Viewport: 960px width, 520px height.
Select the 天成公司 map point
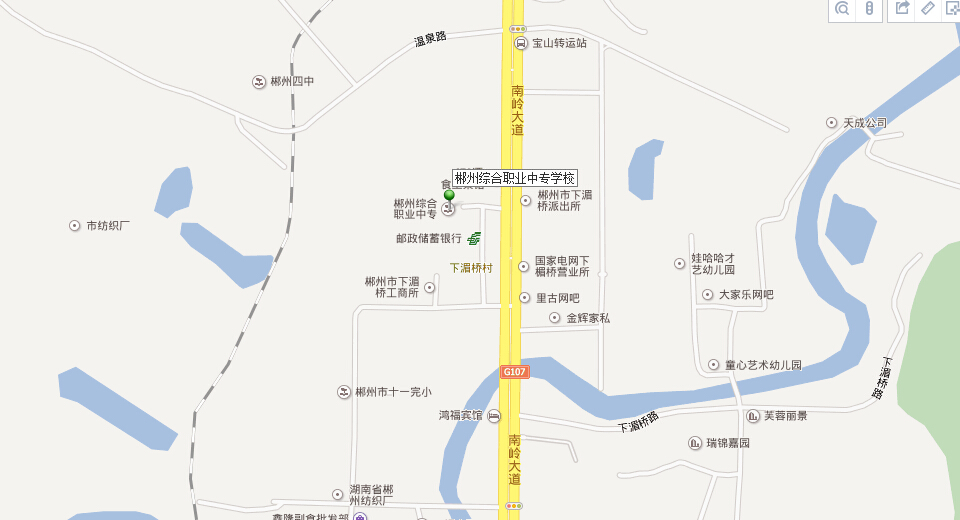click(832, 123)
